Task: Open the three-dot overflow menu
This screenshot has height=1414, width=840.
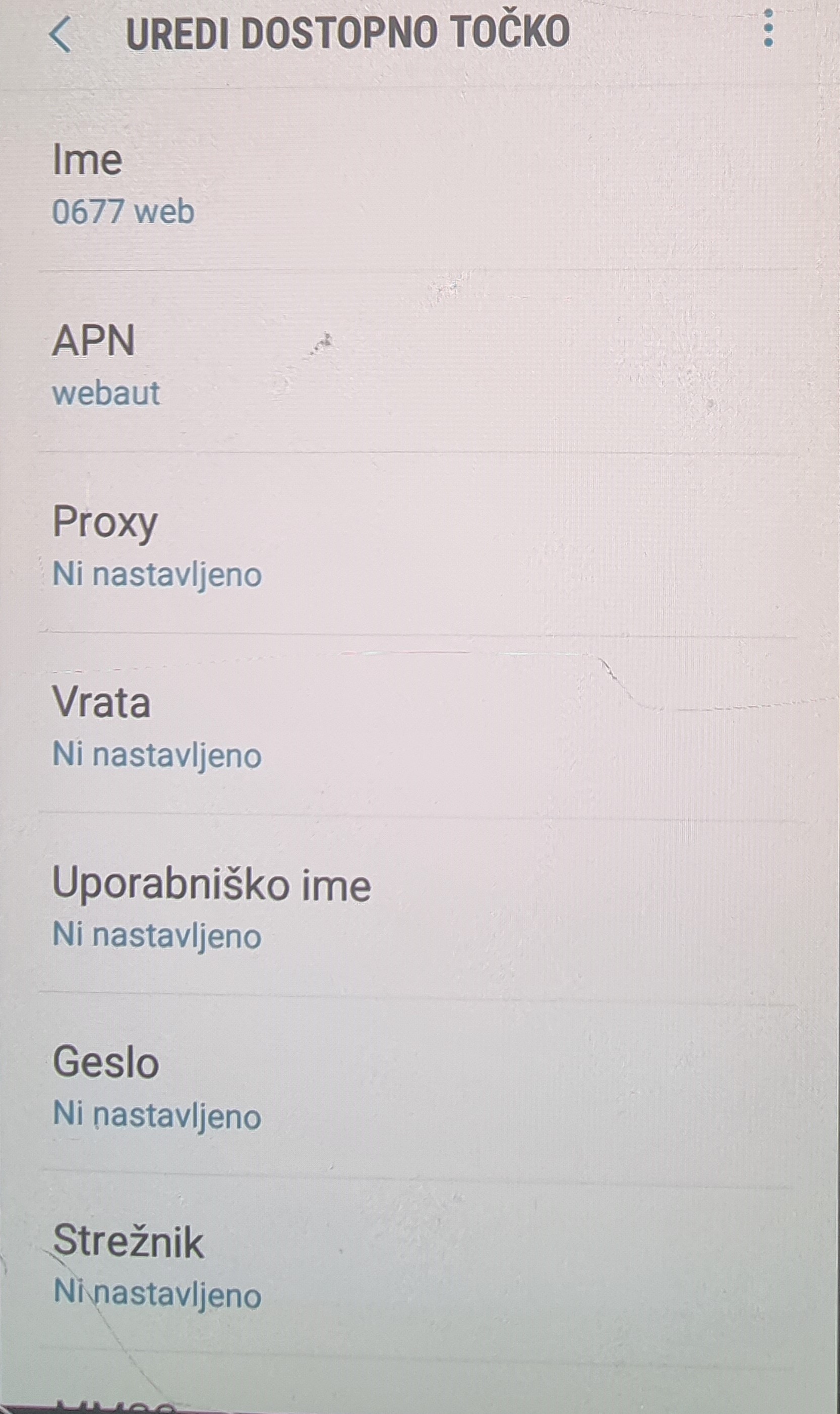Action: [x=768, y=28]
